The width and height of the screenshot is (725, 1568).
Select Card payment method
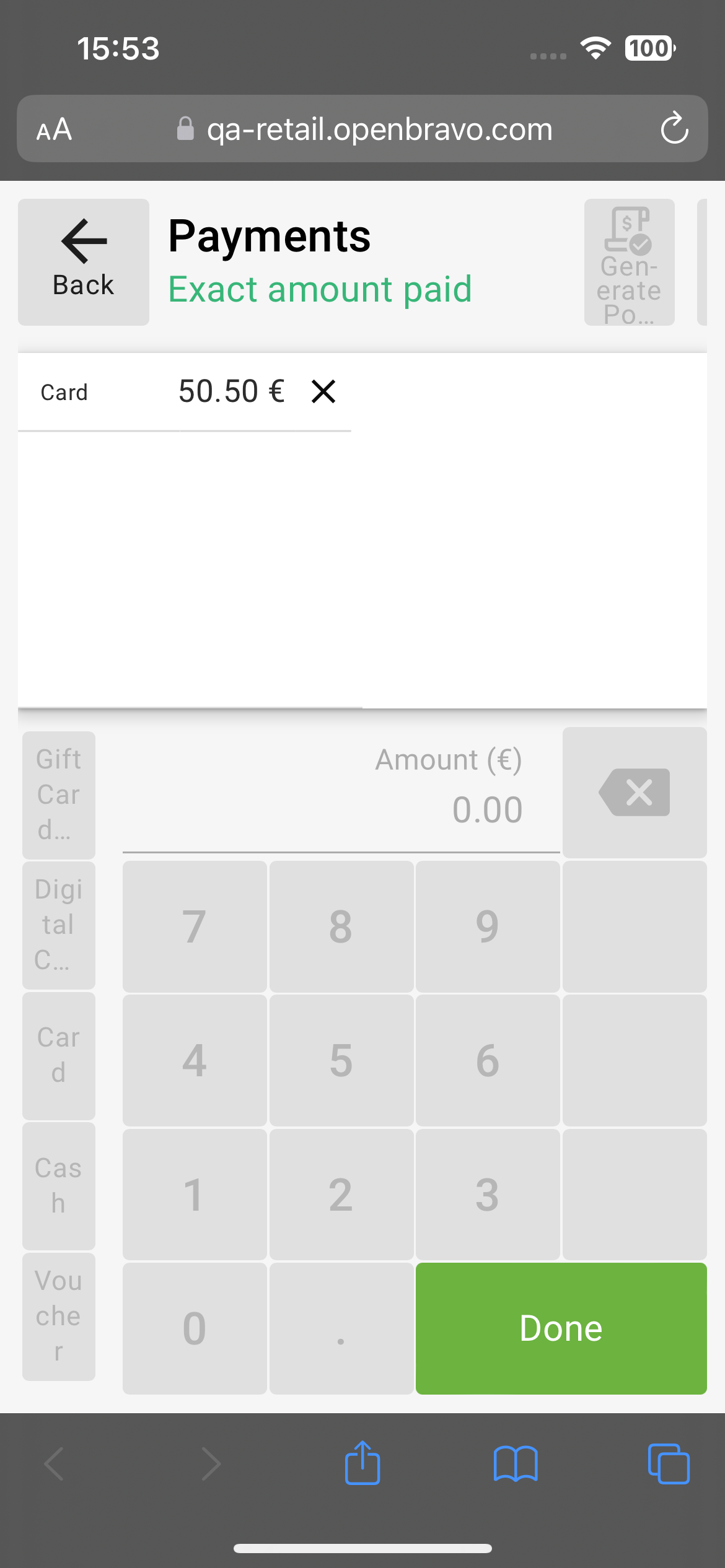[59, 1055]
